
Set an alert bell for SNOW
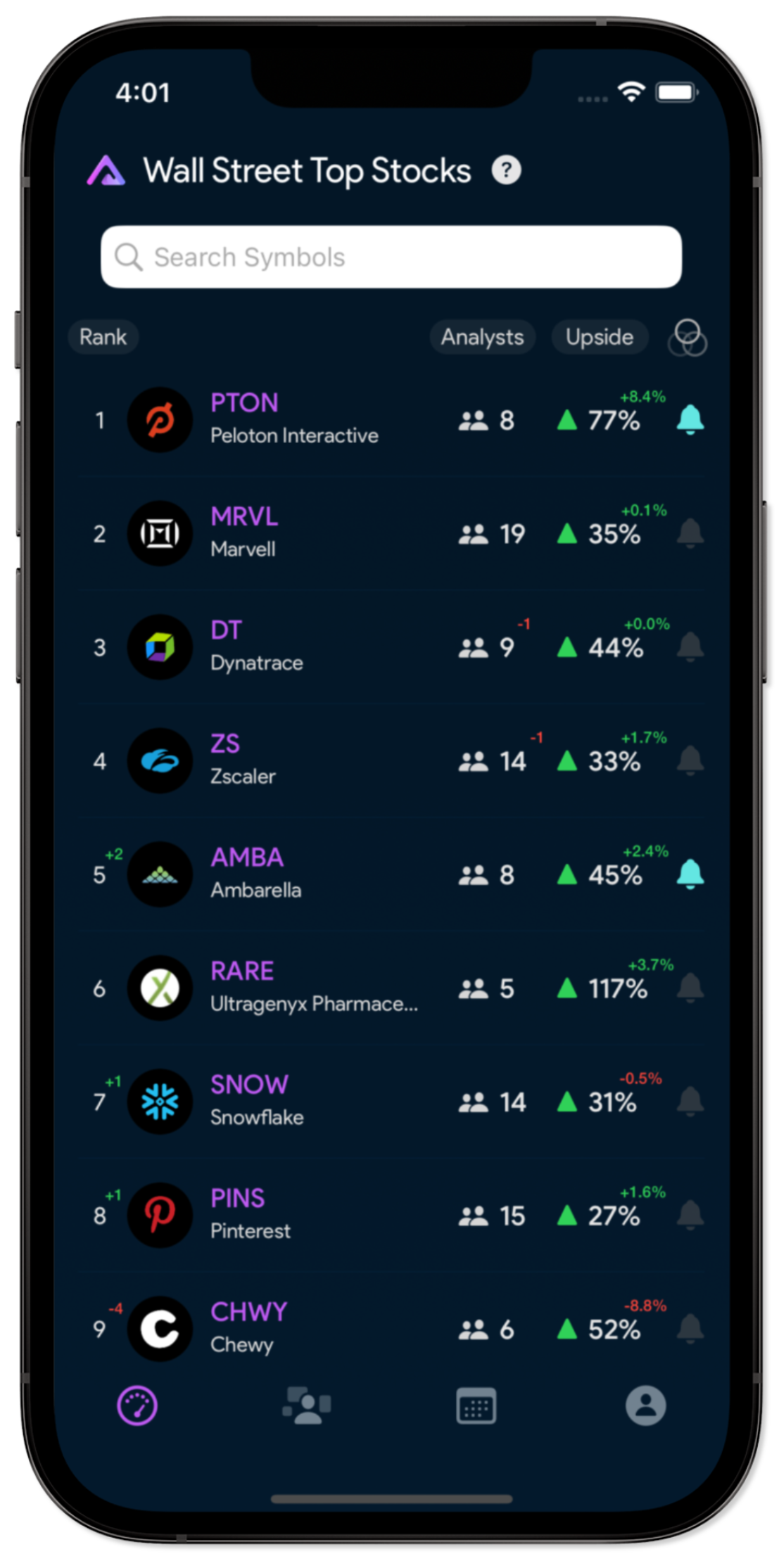coord(690,1102)
